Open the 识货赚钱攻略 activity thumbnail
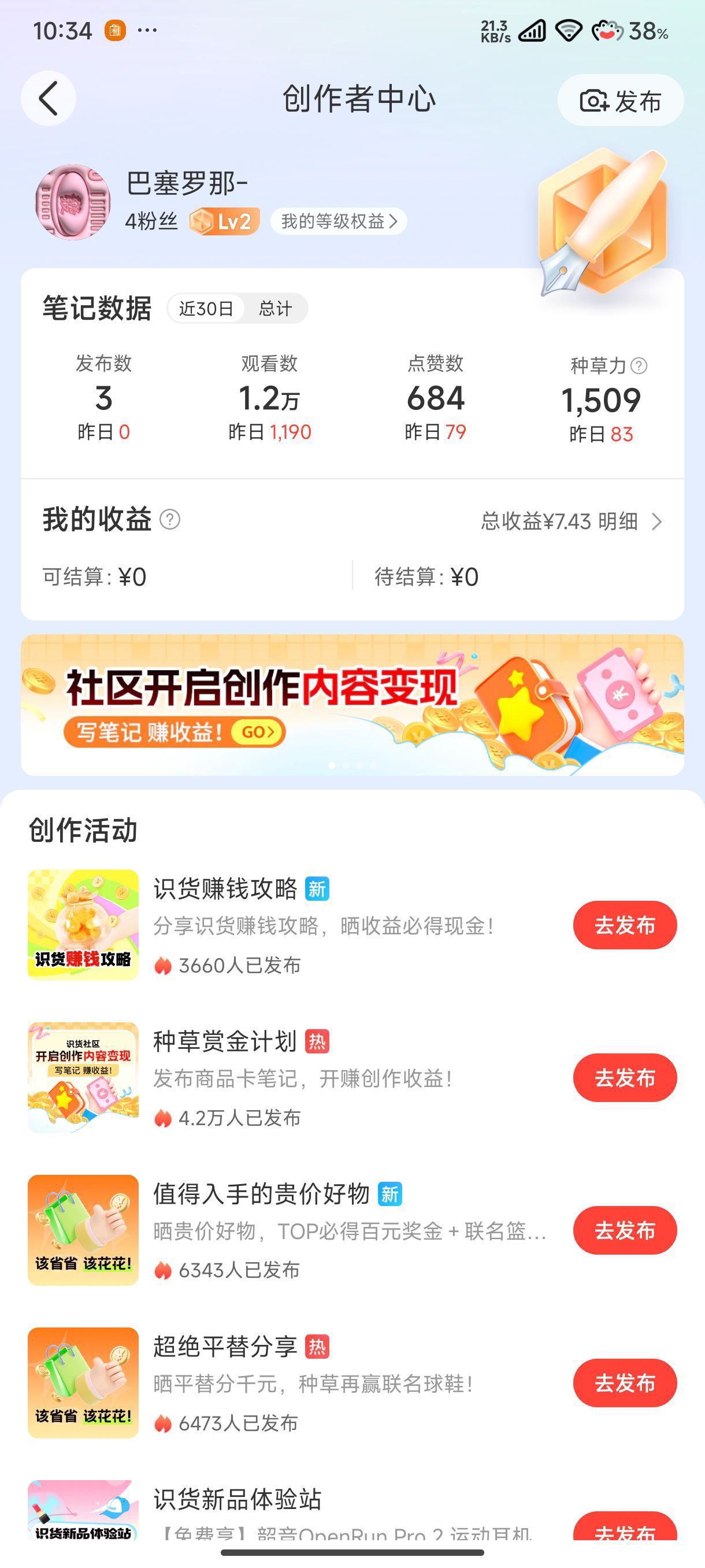Image resolution: width=705 pixels, height=1568 pixels. click(83, 924)
